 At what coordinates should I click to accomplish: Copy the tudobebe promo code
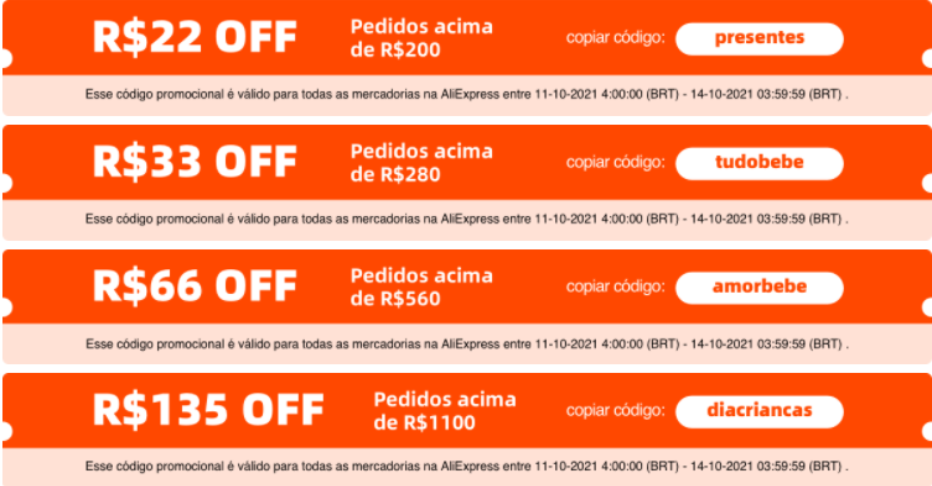click(759, 163)
